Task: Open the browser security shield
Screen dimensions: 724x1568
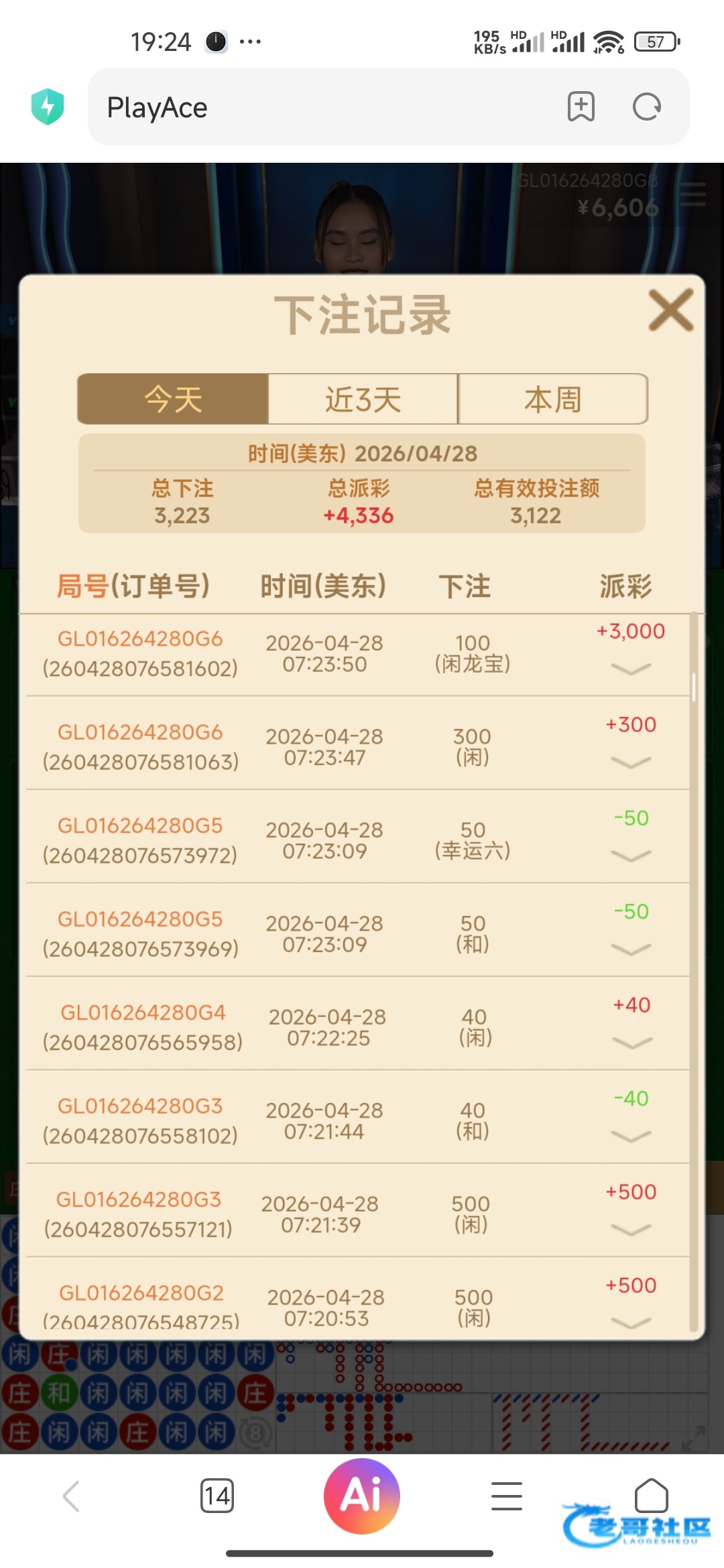Action: [48, 107]
